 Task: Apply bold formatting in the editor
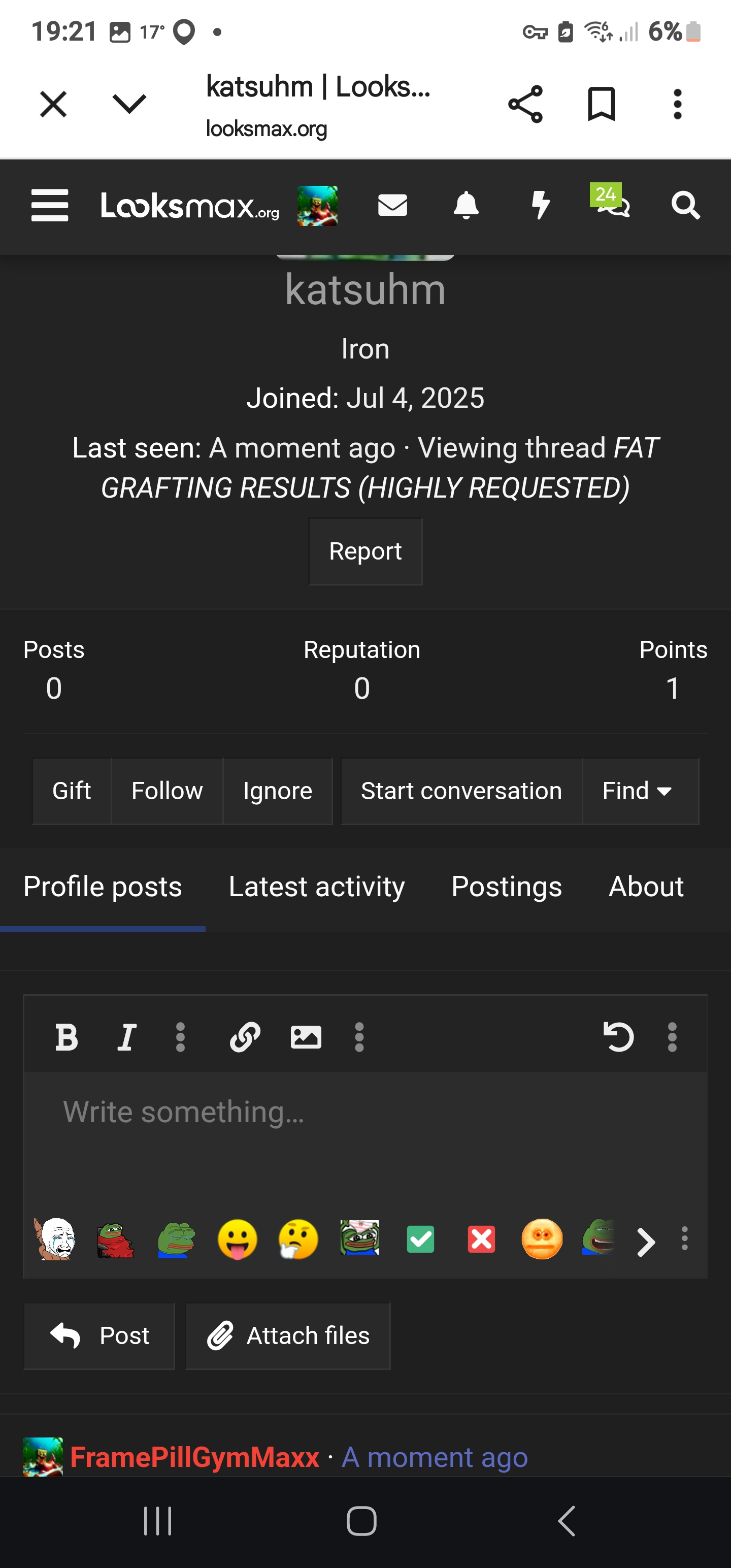pos(67,1037)
